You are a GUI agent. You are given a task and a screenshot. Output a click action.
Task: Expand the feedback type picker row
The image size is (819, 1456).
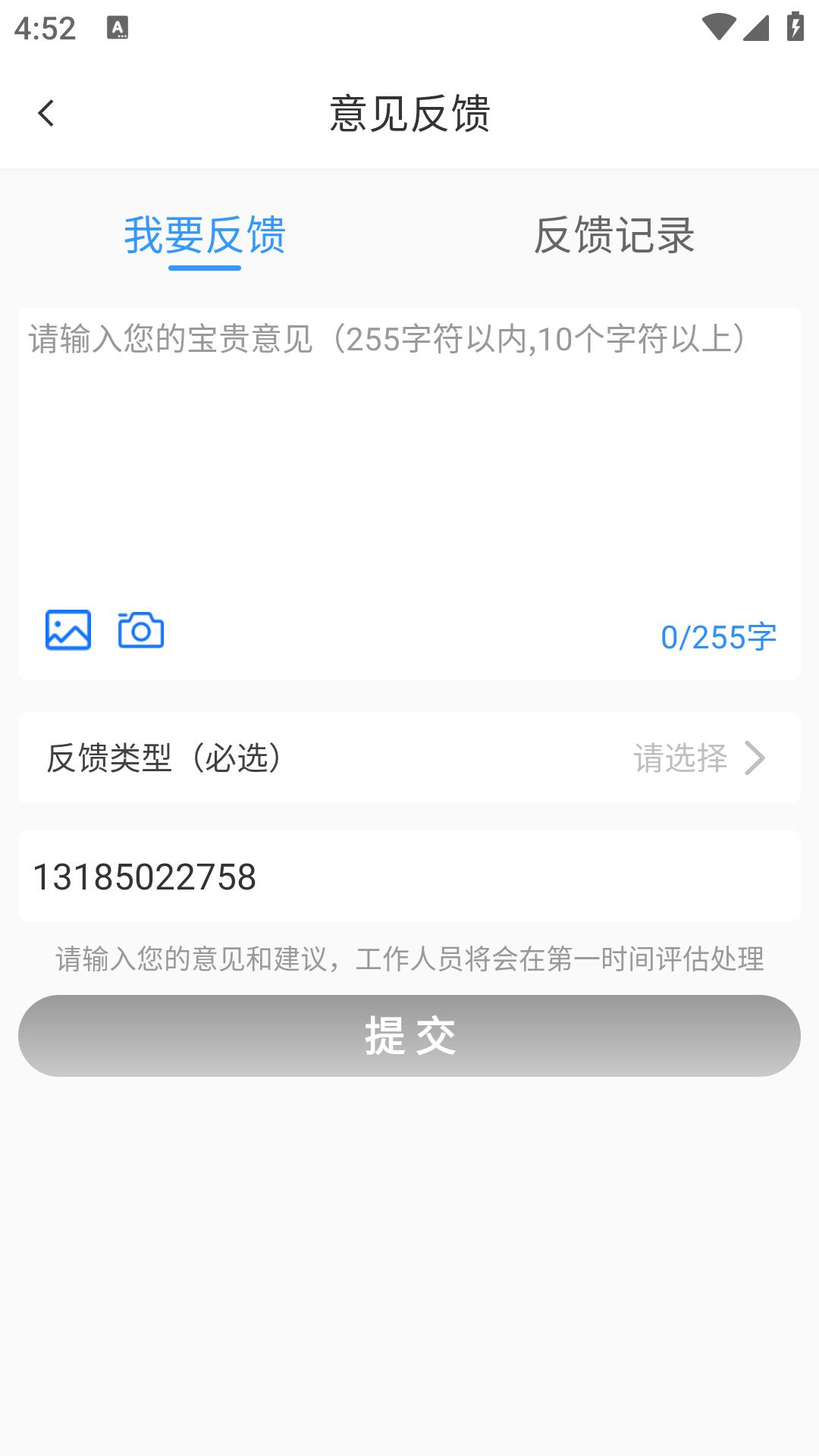click(x=409, y=758)
